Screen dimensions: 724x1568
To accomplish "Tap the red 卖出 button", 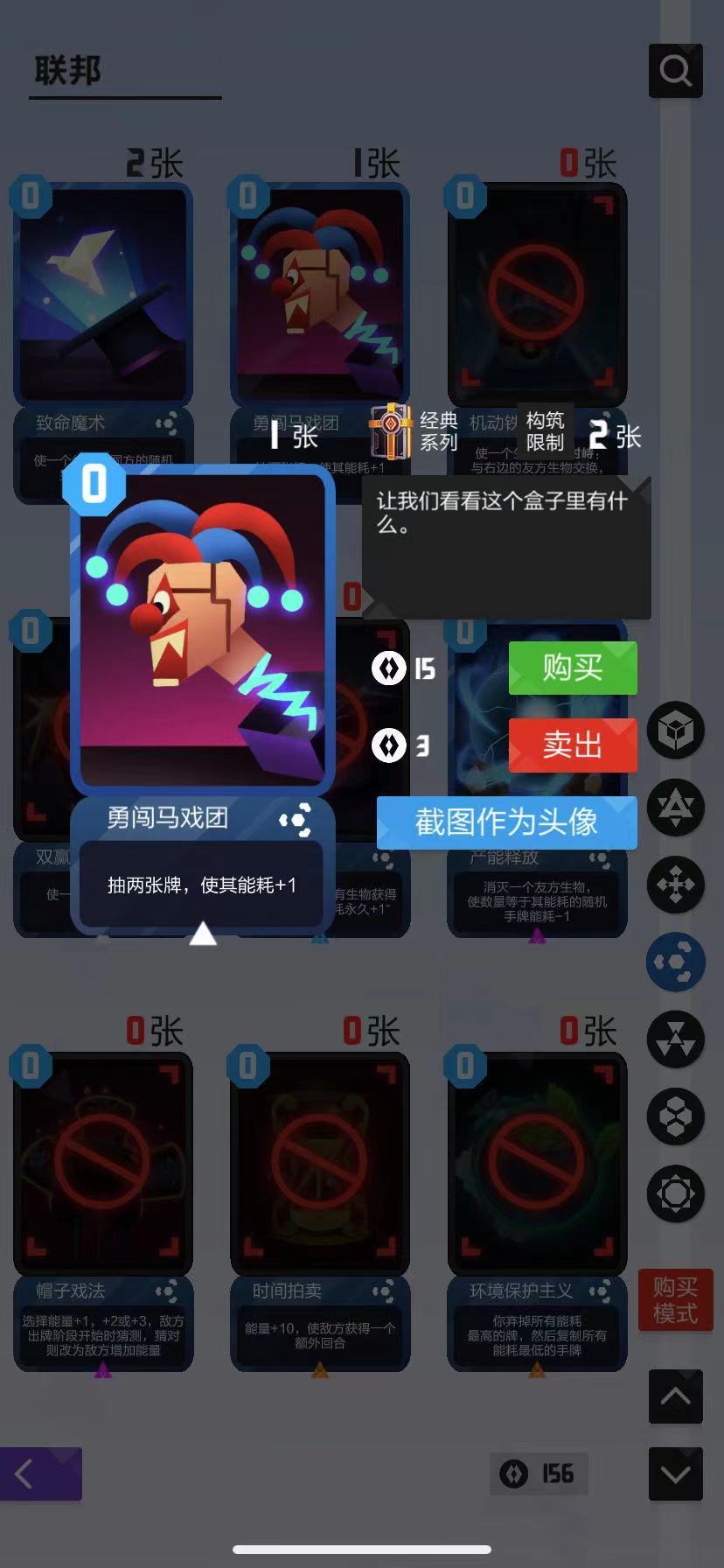I will [x=573, y=745].
